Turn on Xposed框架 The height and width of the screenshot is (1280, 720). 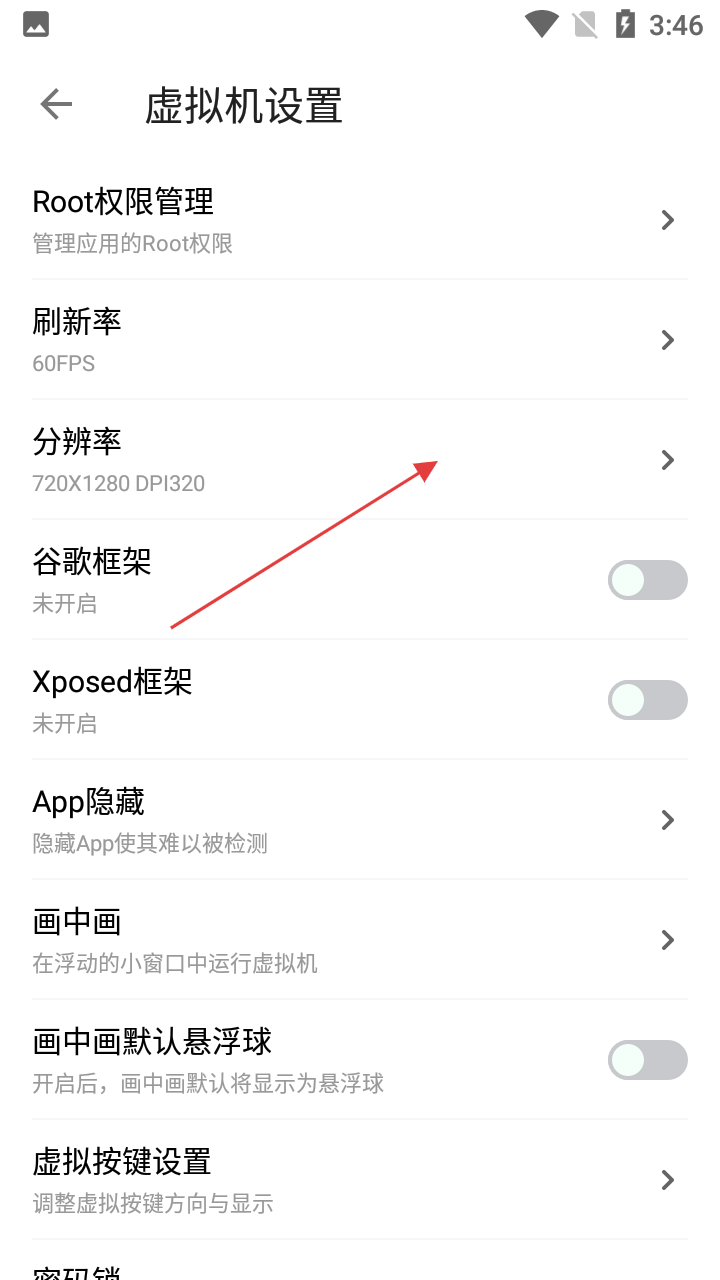[647, 700]
